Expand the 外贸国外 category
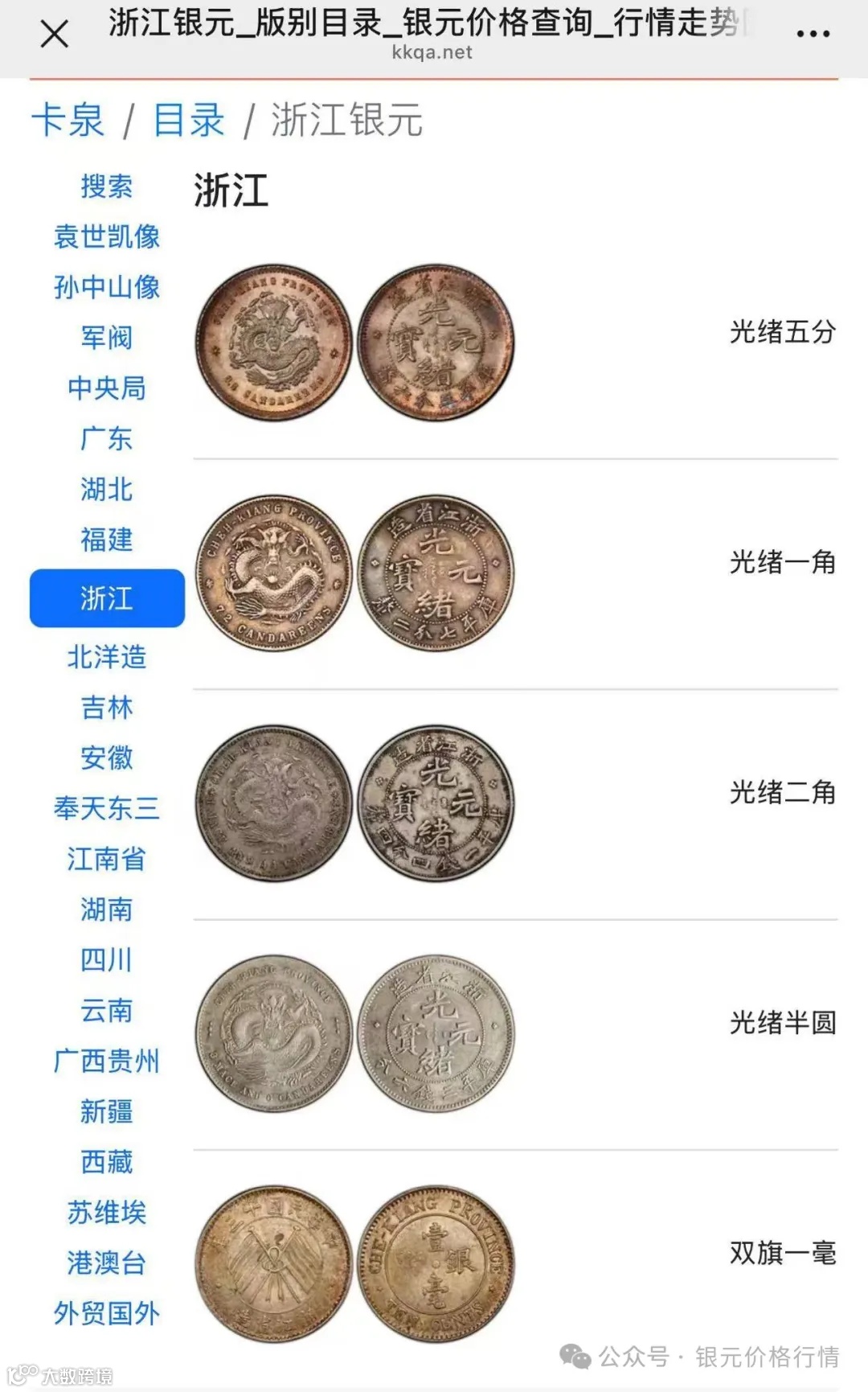868x1392 pixels. [105, 1311]
